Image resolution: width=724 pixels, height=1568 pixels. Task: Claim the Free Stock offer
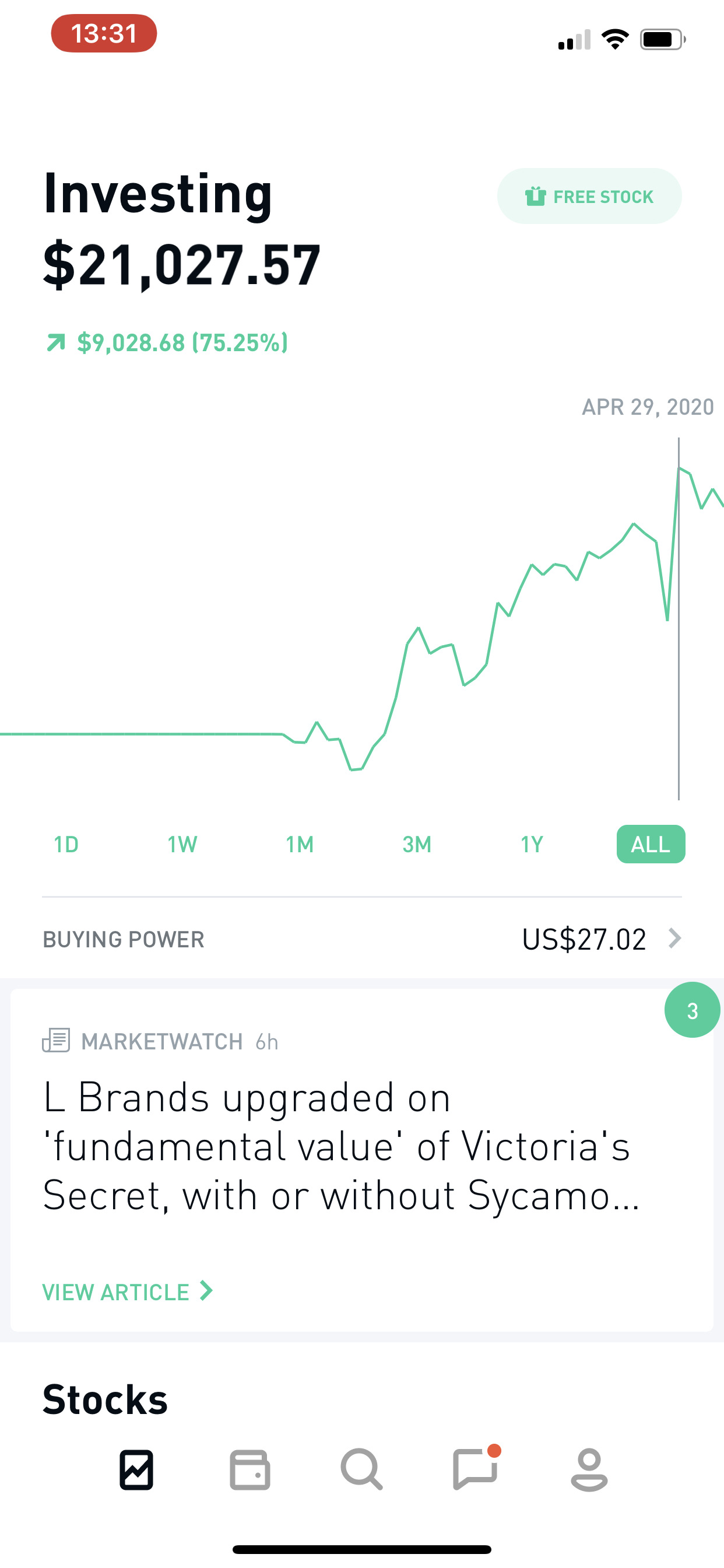589,196
